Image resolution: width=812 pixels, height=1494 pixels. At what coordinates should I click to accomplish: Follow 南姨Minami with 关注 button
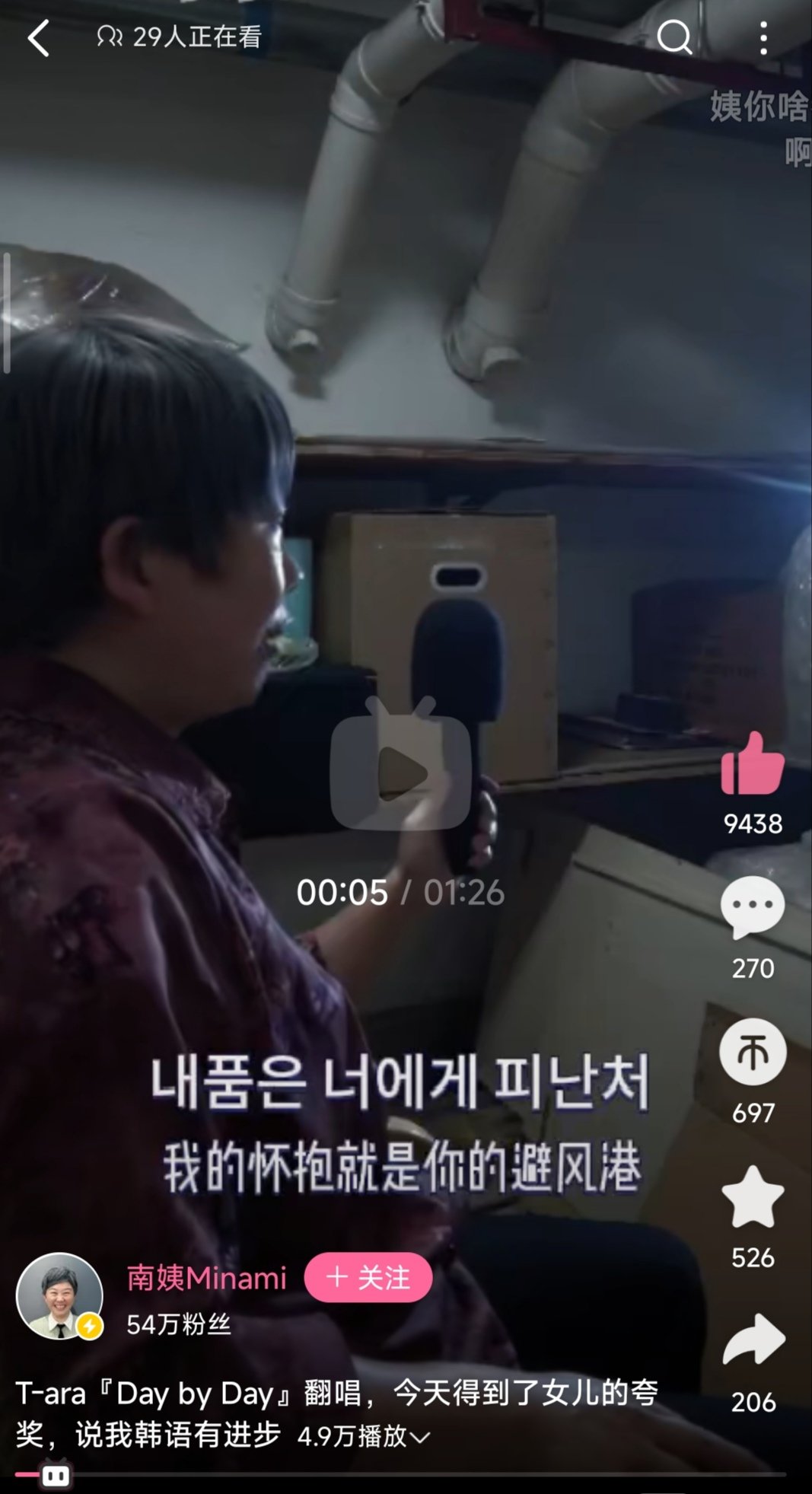click(368, 1278)
